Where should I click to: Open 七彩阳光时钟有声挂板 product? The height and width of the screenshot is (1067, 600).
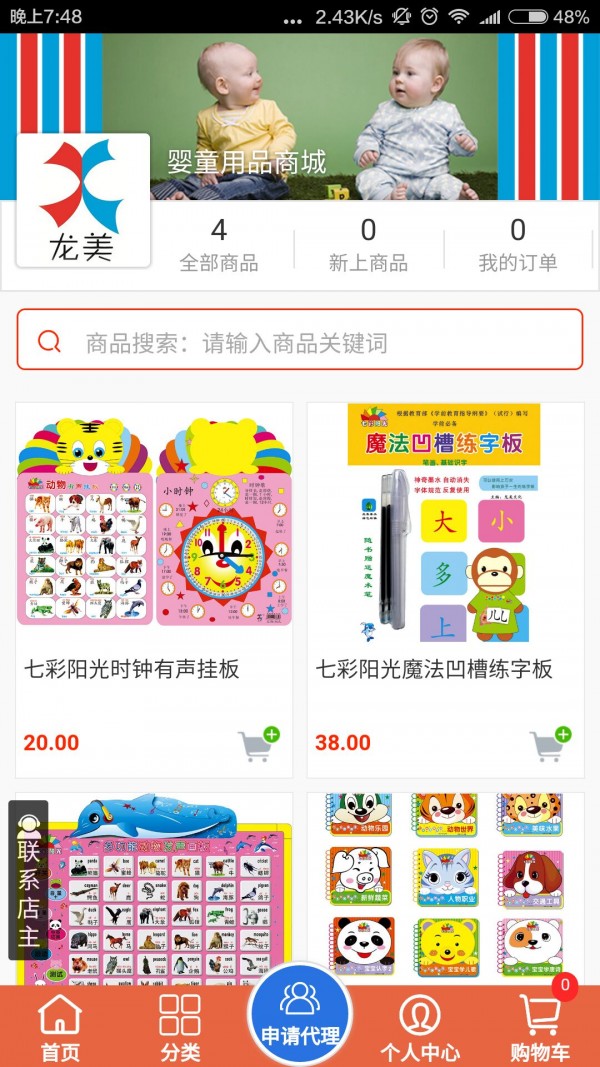(x=154, y=530)
